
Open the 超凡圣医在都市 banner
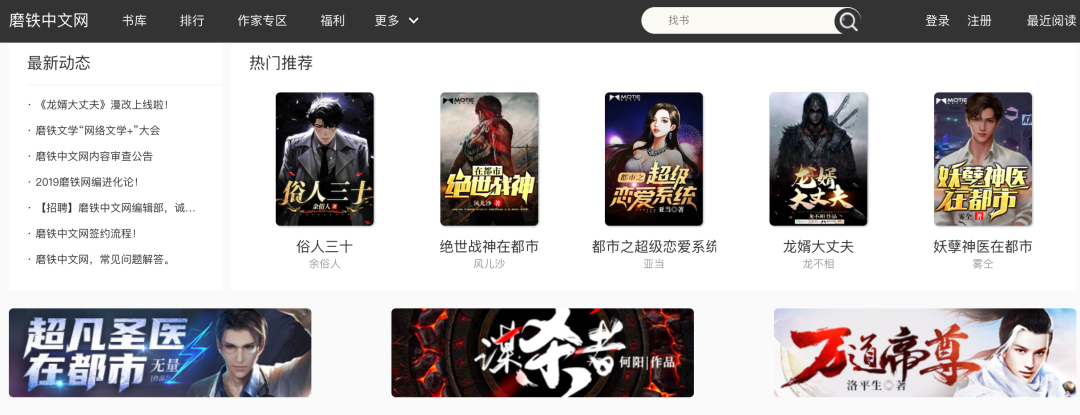click(160, 353)
